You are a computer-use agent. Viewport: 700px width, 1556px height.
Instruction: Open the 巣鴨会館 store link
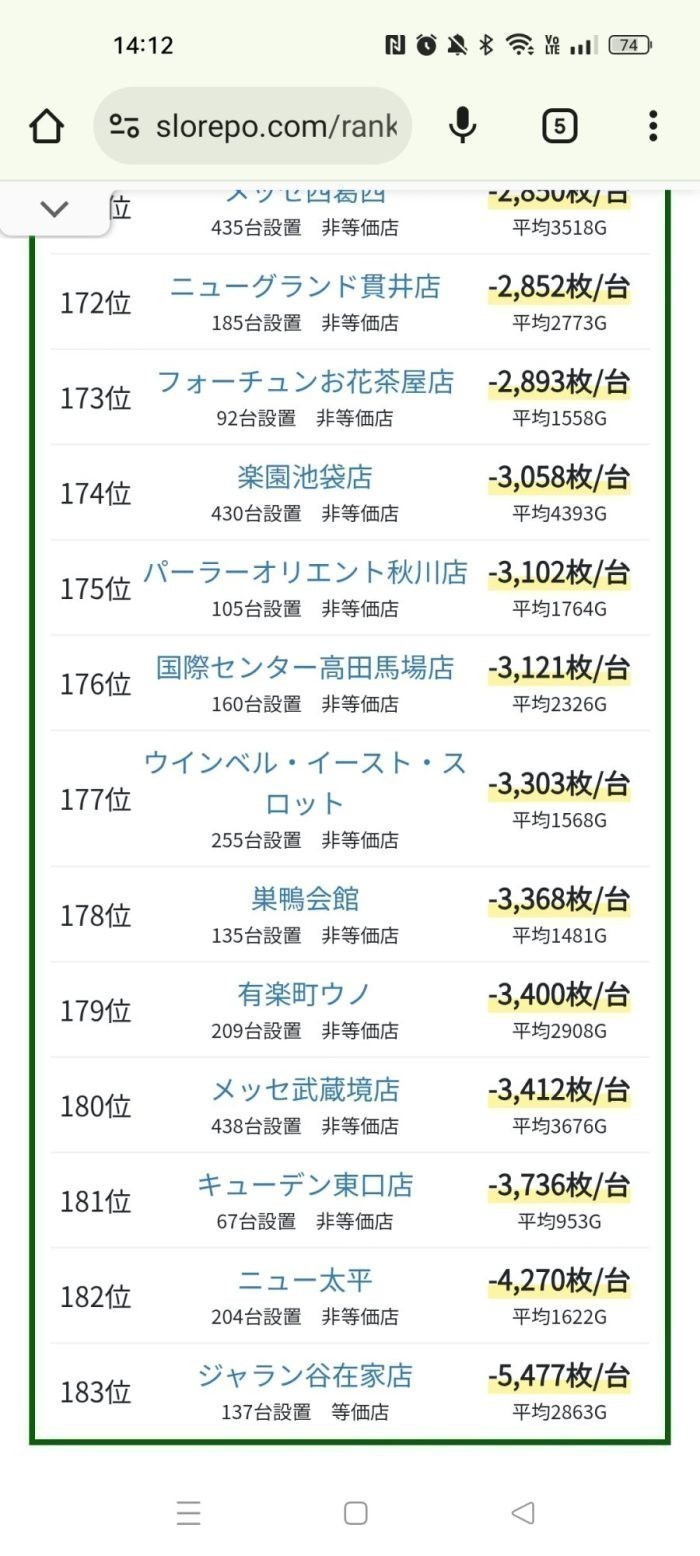pos(304,899)
